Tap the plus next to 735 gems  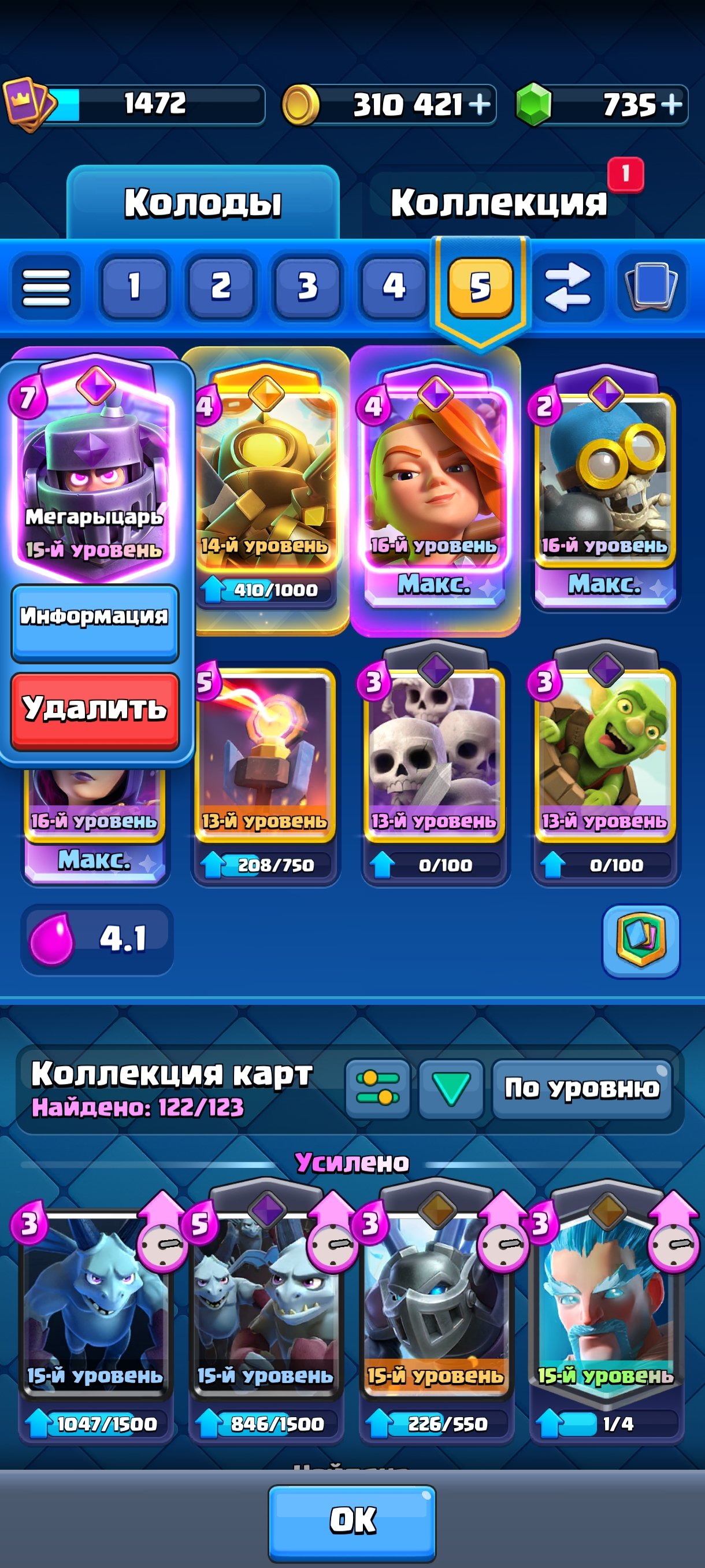click(x=671, y=104)
